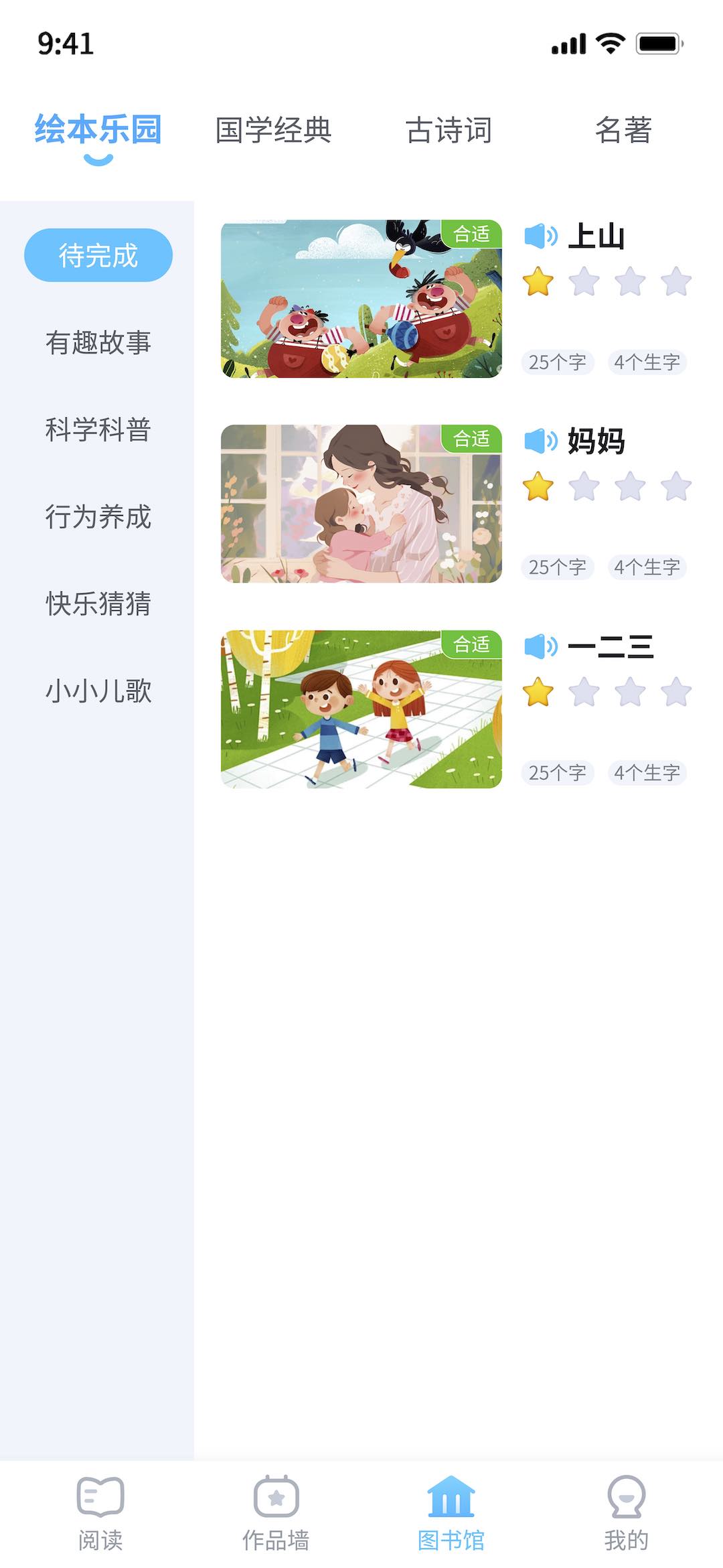The height and width of the screenshot is (1568, 723).
Task: Play audio for 上山
Action: (540, 236)
